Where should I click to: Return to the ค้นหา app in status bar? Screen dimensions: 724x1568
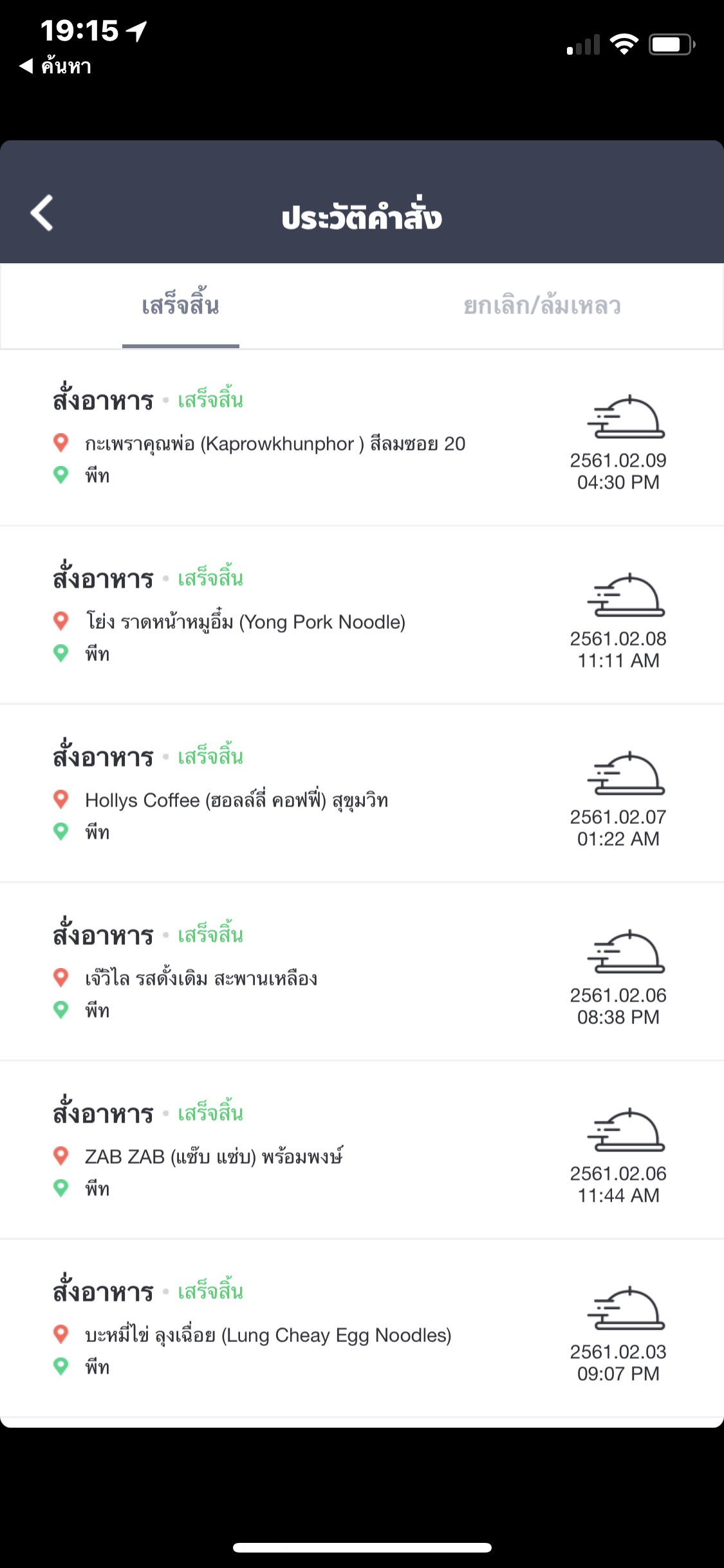55,66
